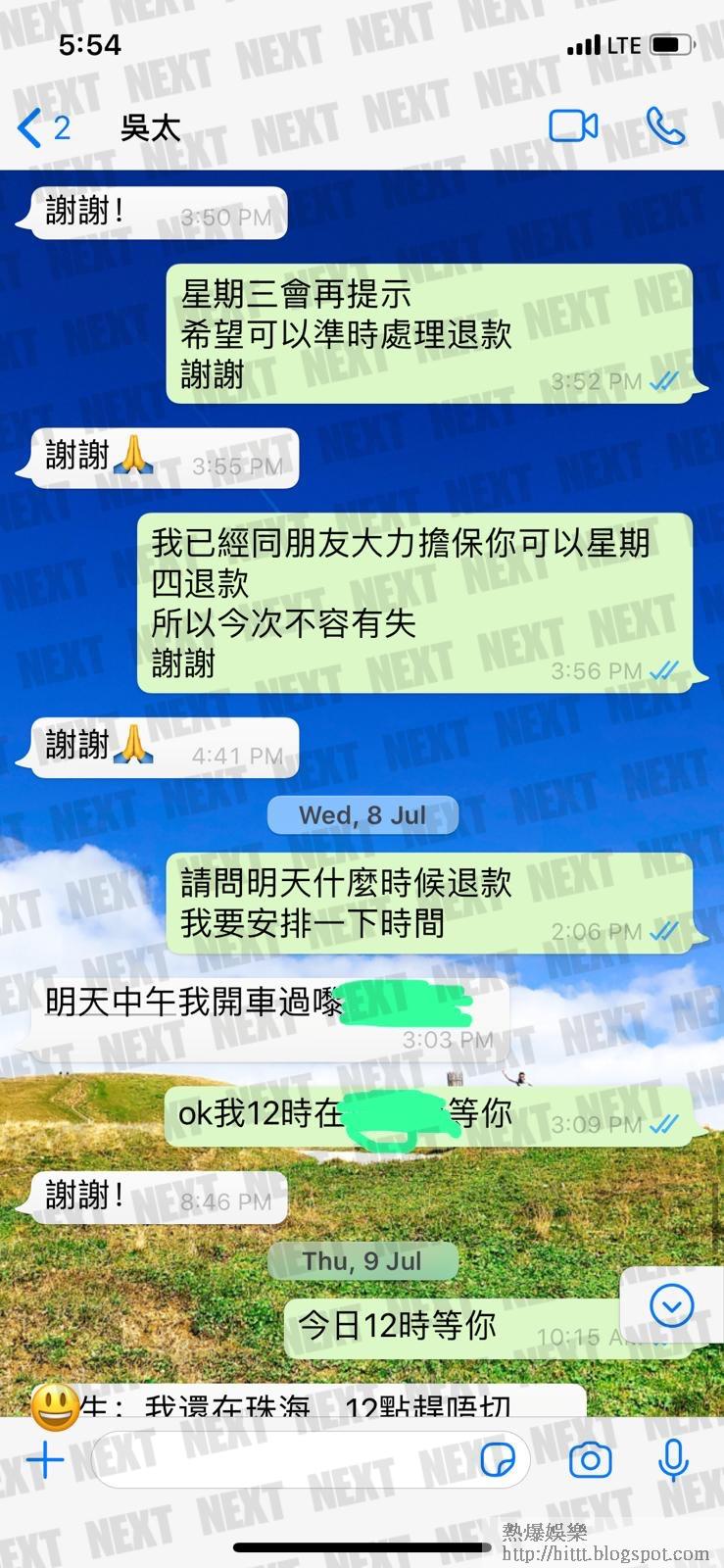Image resolution: width=724 pixels, height=1568 pixels.
Task: Go back to the chats list
Action: pyautogui.click(x=41, y=128)
